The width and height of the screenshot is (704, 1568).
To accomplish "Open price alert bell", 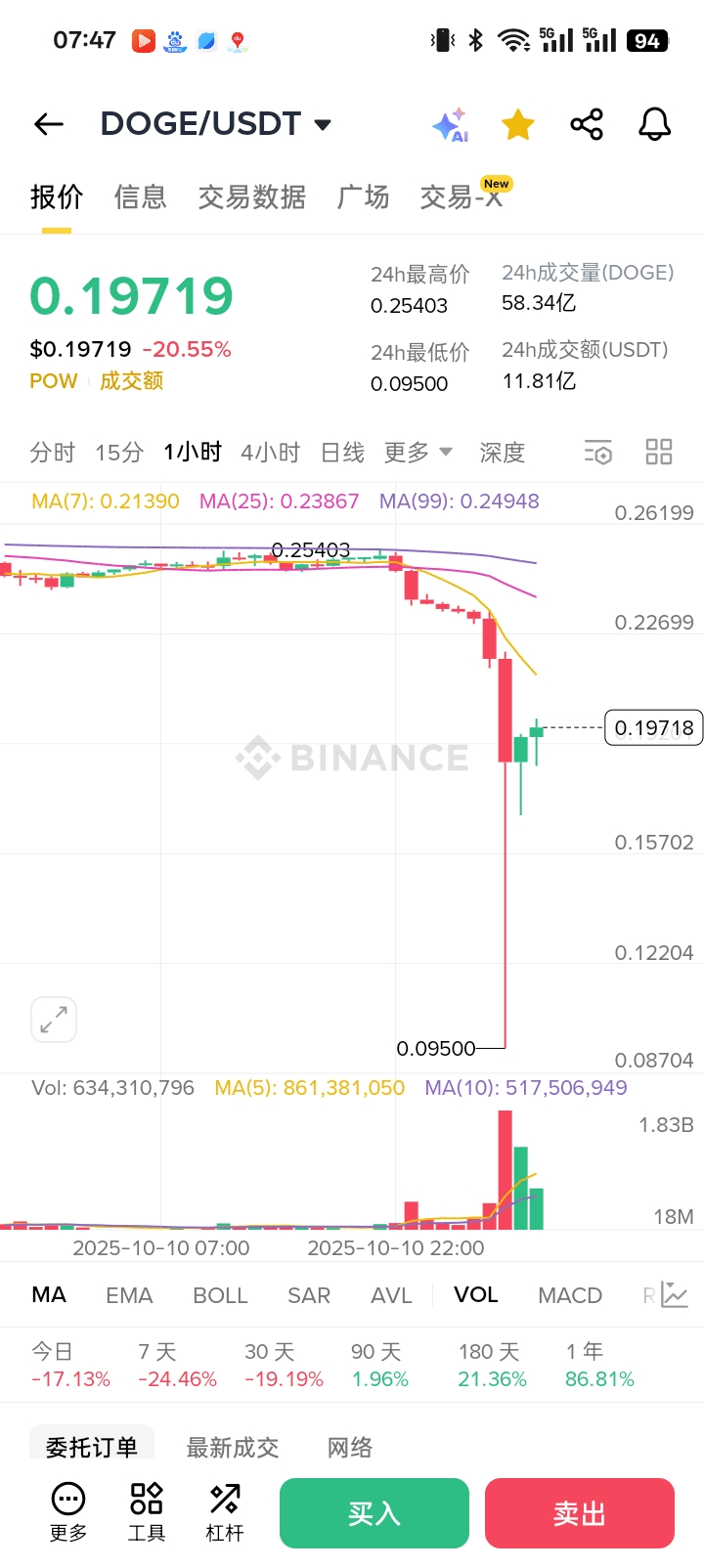I will pos(654,125).
